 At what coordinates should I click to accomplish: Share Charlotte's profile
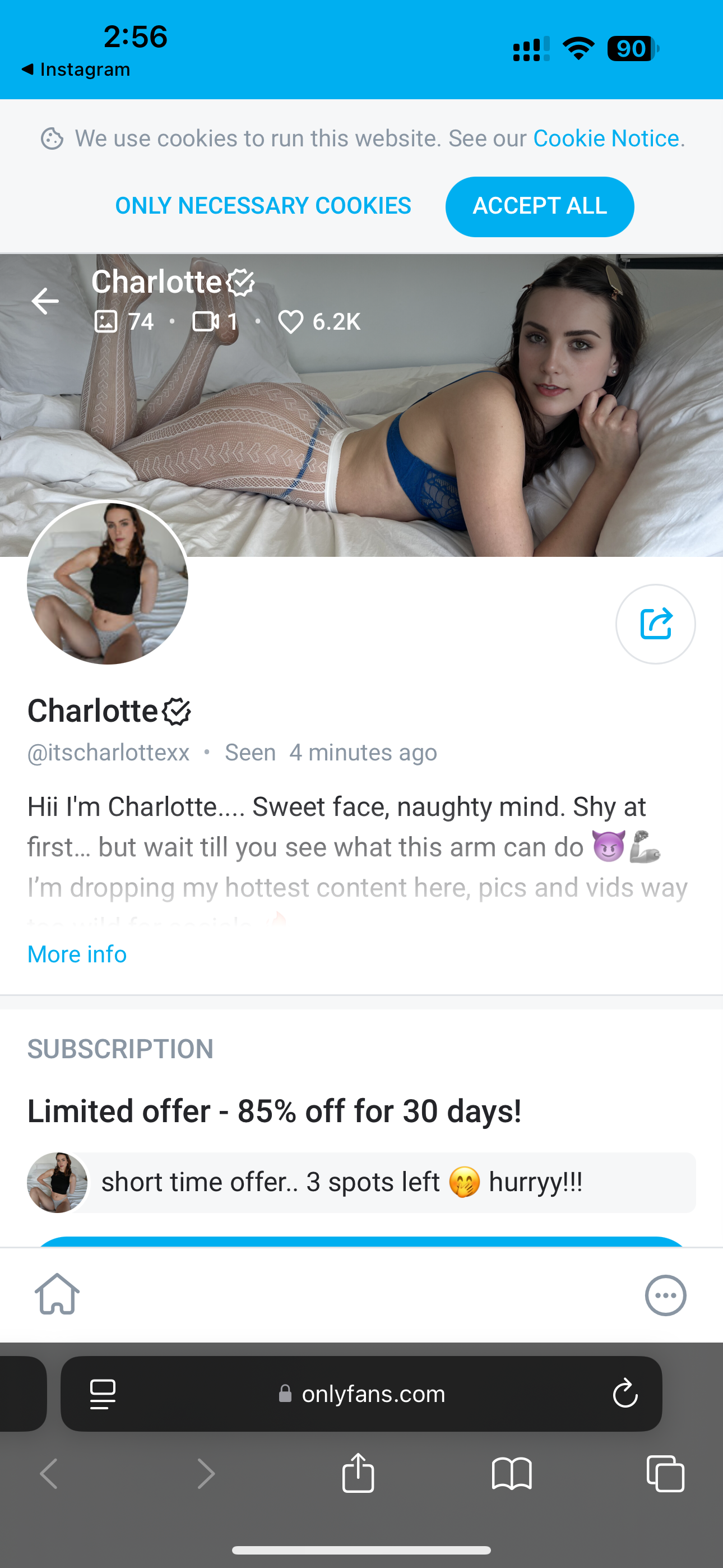click(x=655, y=624)
